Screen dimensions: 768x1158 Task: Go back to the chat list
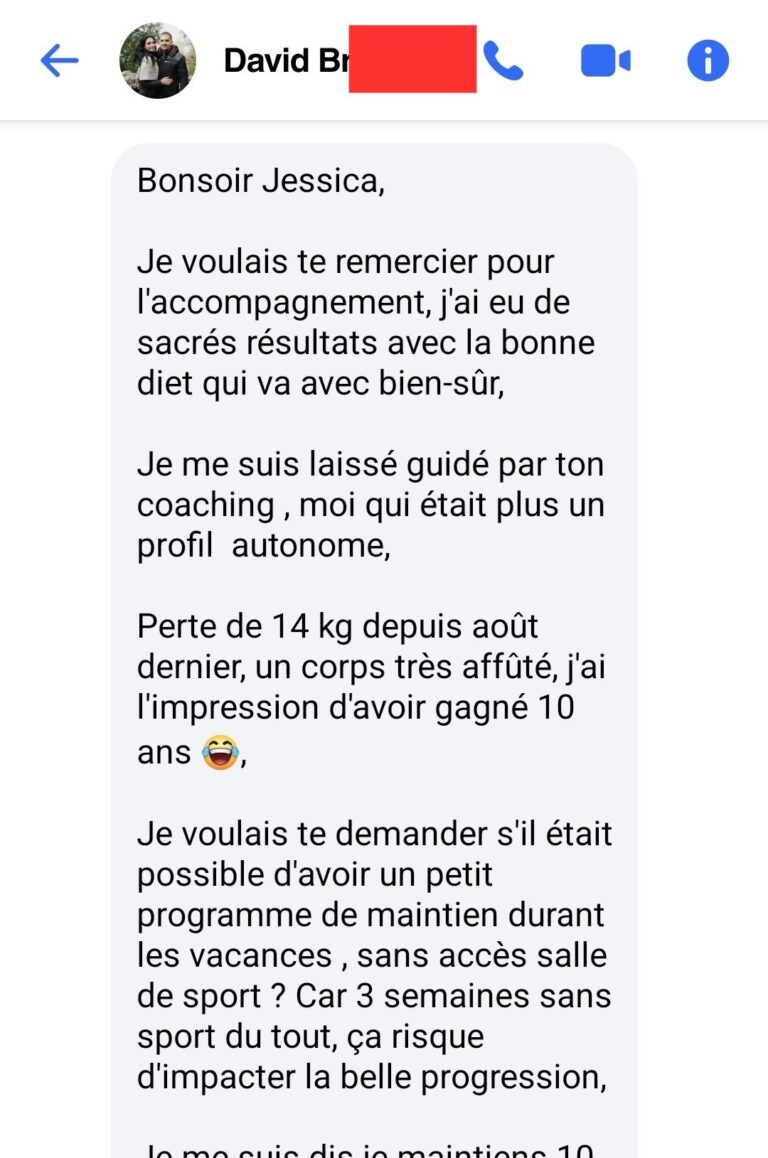59,61
